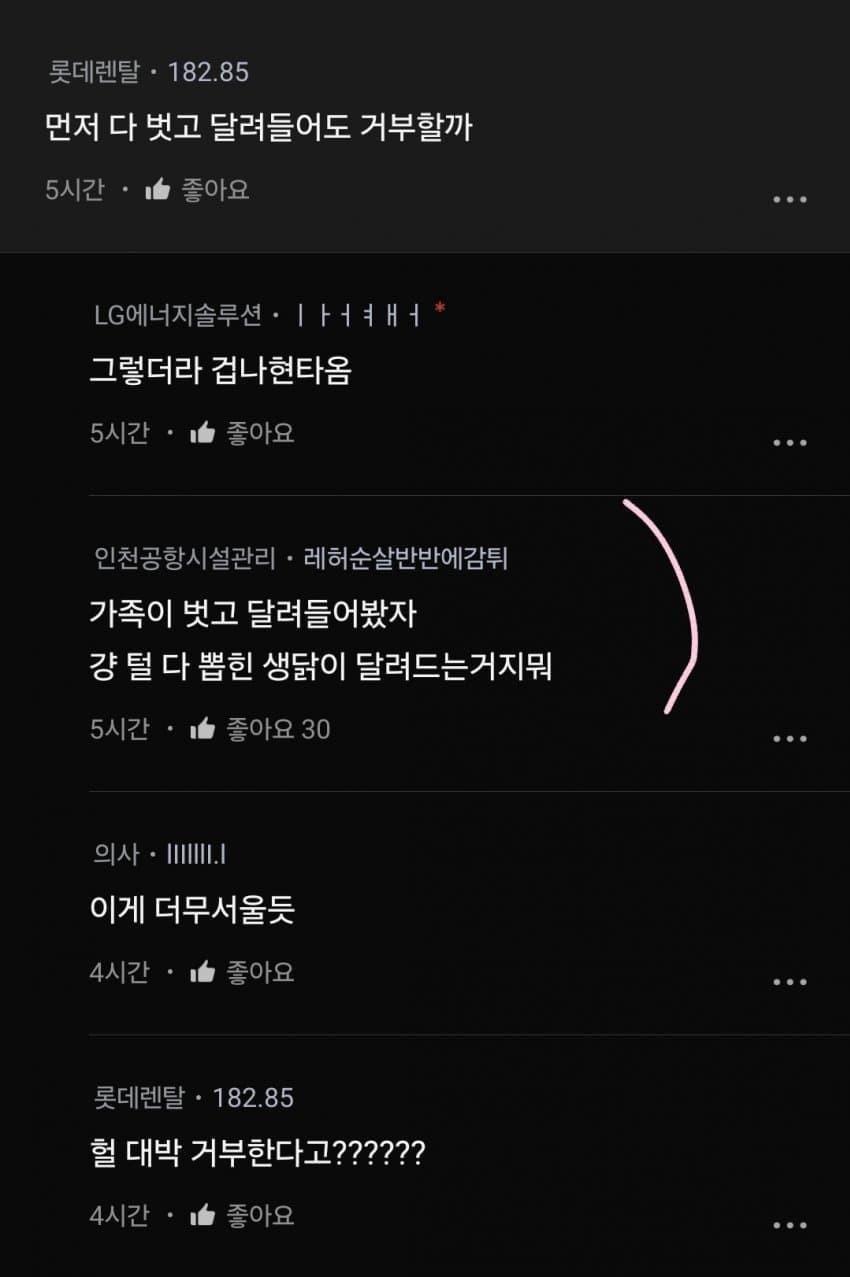850x1277 pixels.
Task: Open overflow menu on '그렇더라 겁나현타옴' reply
Action: click(789, 443)
